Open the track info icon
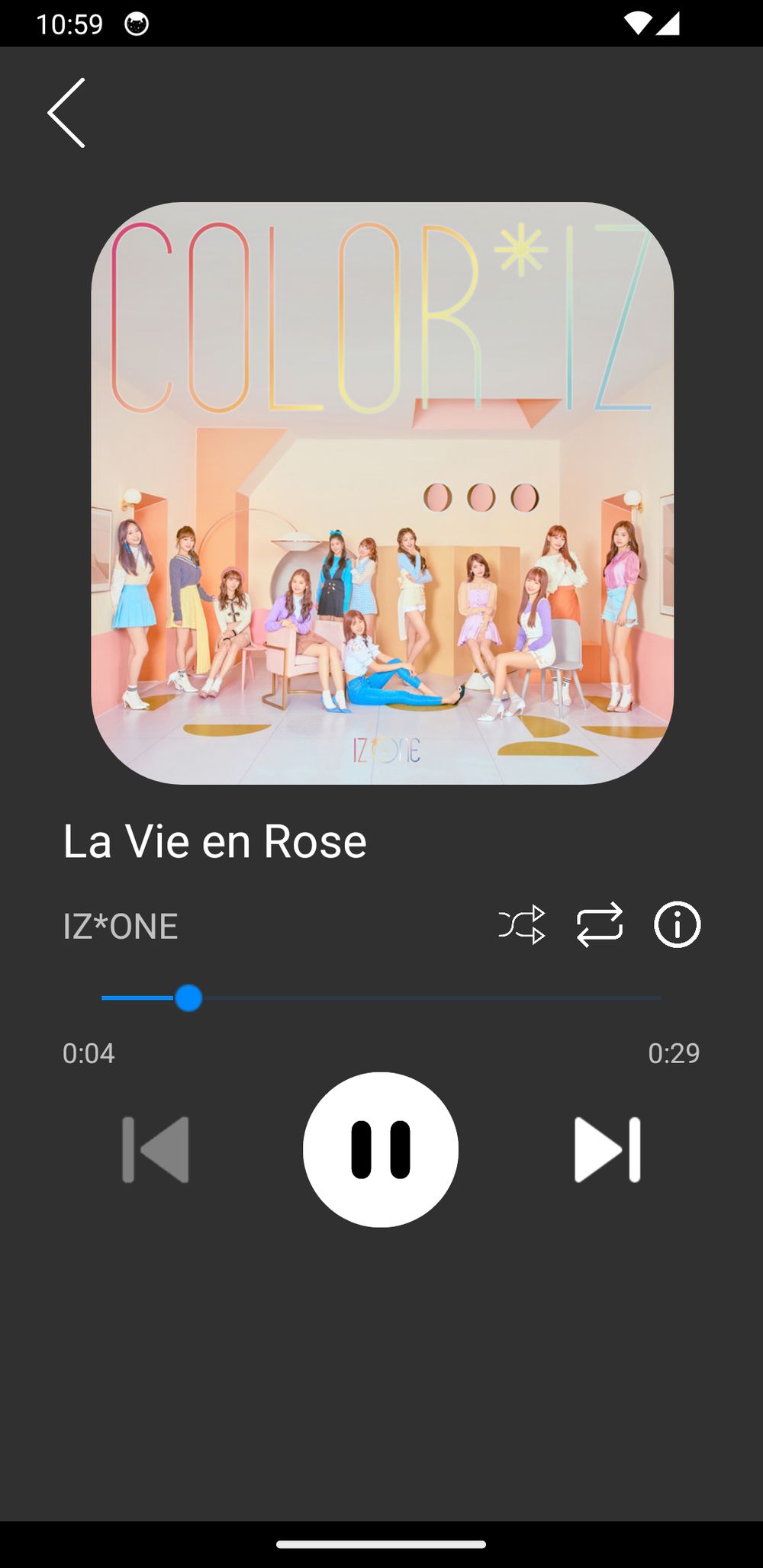763x1568 pixels. pyautogui.click(x=677, y=925)
